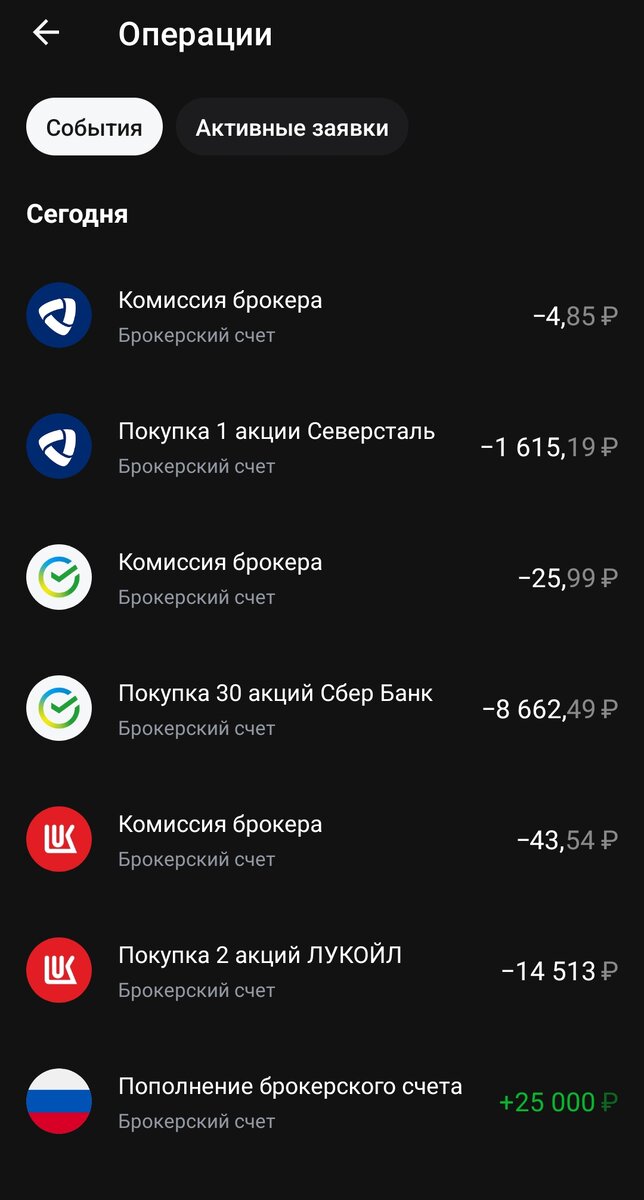Screen dimensions: 644x1200
Task: Open Покупка 2 акций ЛУКОЙЛ operation
Action: click(x=322, y=971)
